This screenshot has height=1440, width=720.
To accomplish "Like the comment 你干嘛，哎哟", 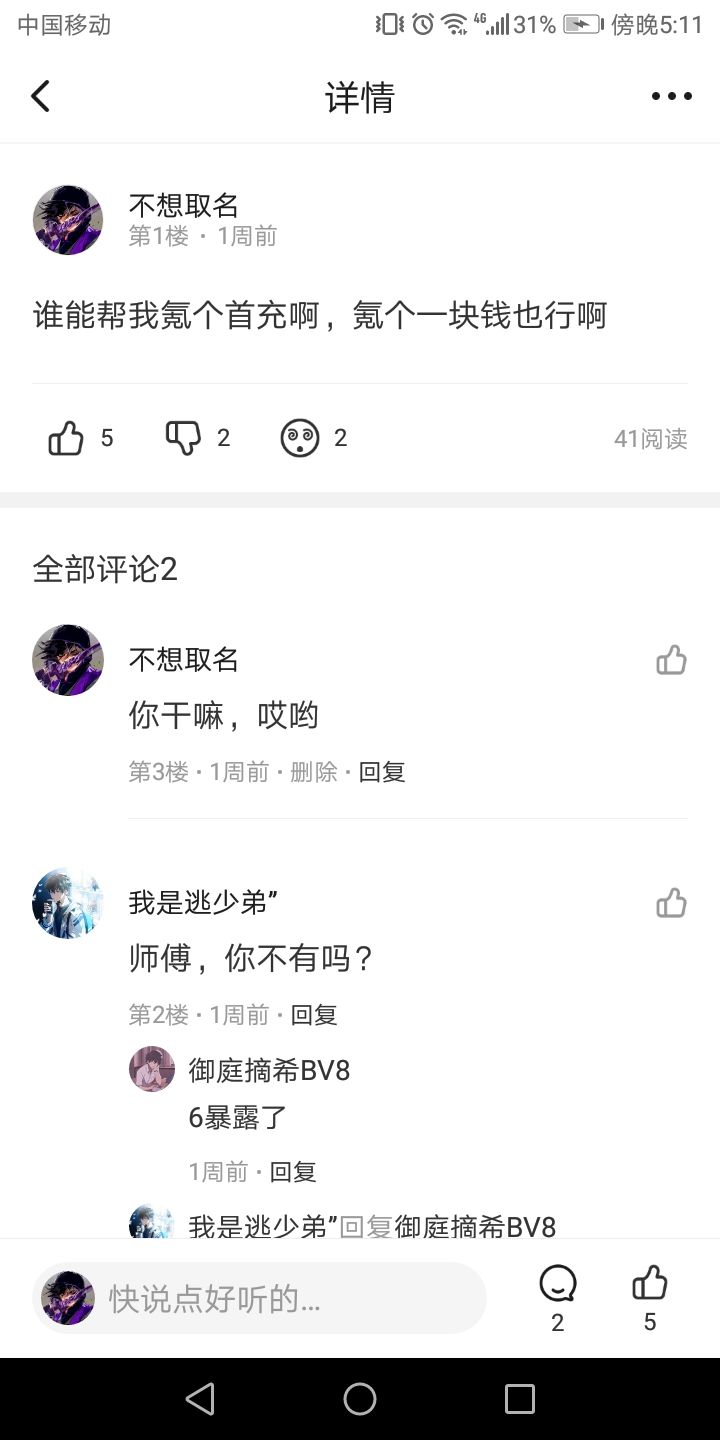I will tap(671, 660).
